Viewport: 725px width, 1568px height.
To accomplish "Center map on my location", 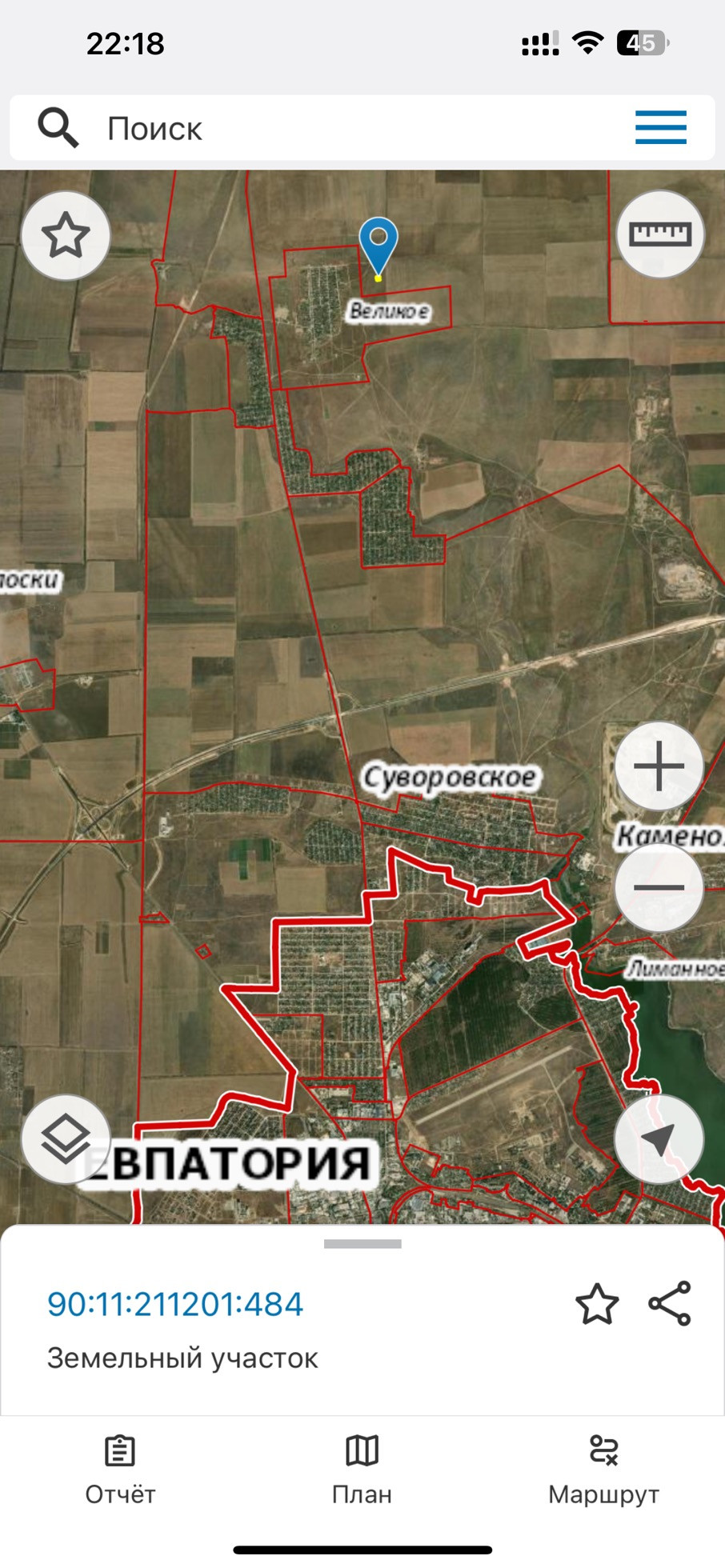I will (659, 1139).
